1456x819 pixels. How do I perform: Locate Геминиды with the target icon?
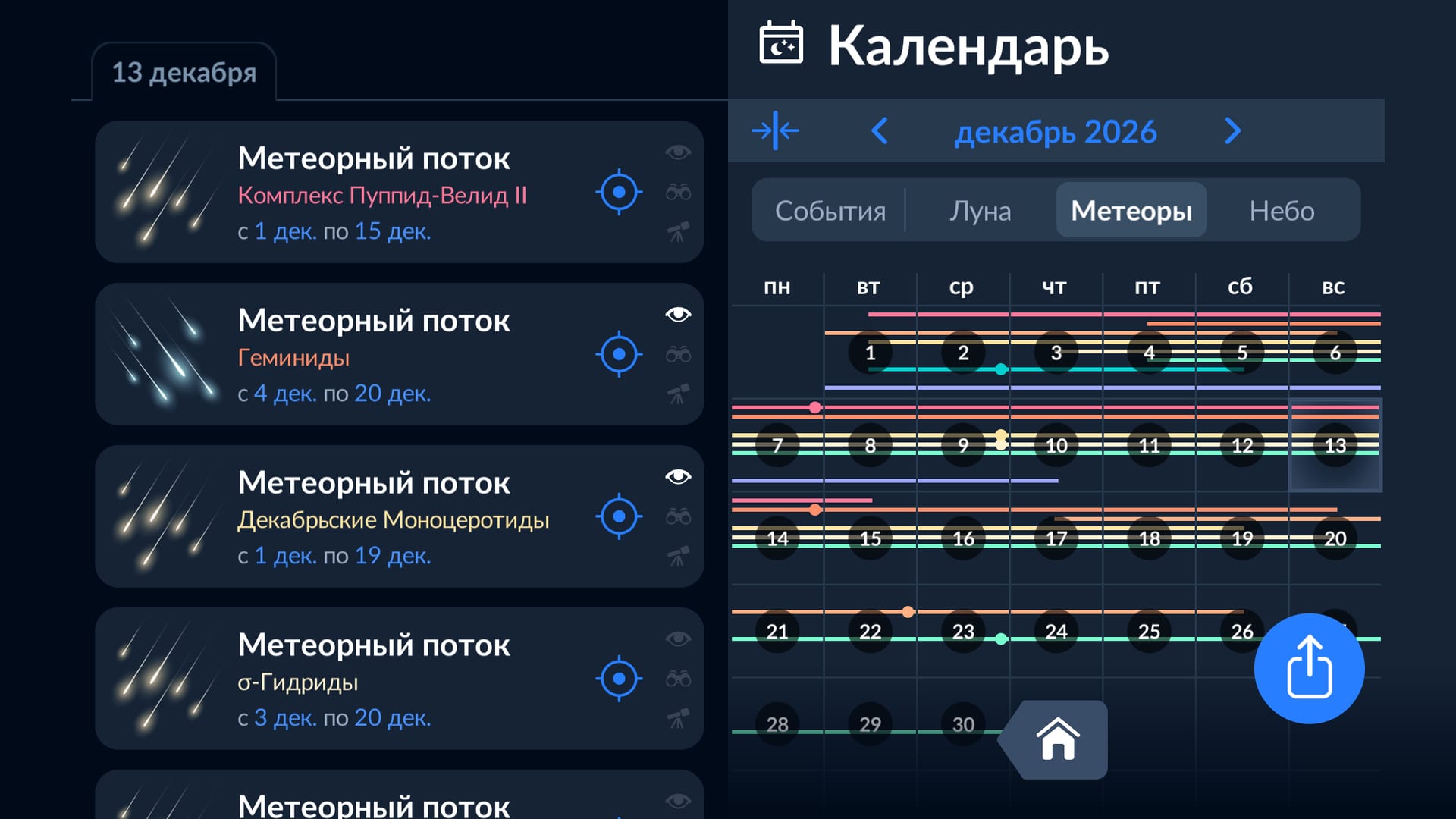[619, 354]
